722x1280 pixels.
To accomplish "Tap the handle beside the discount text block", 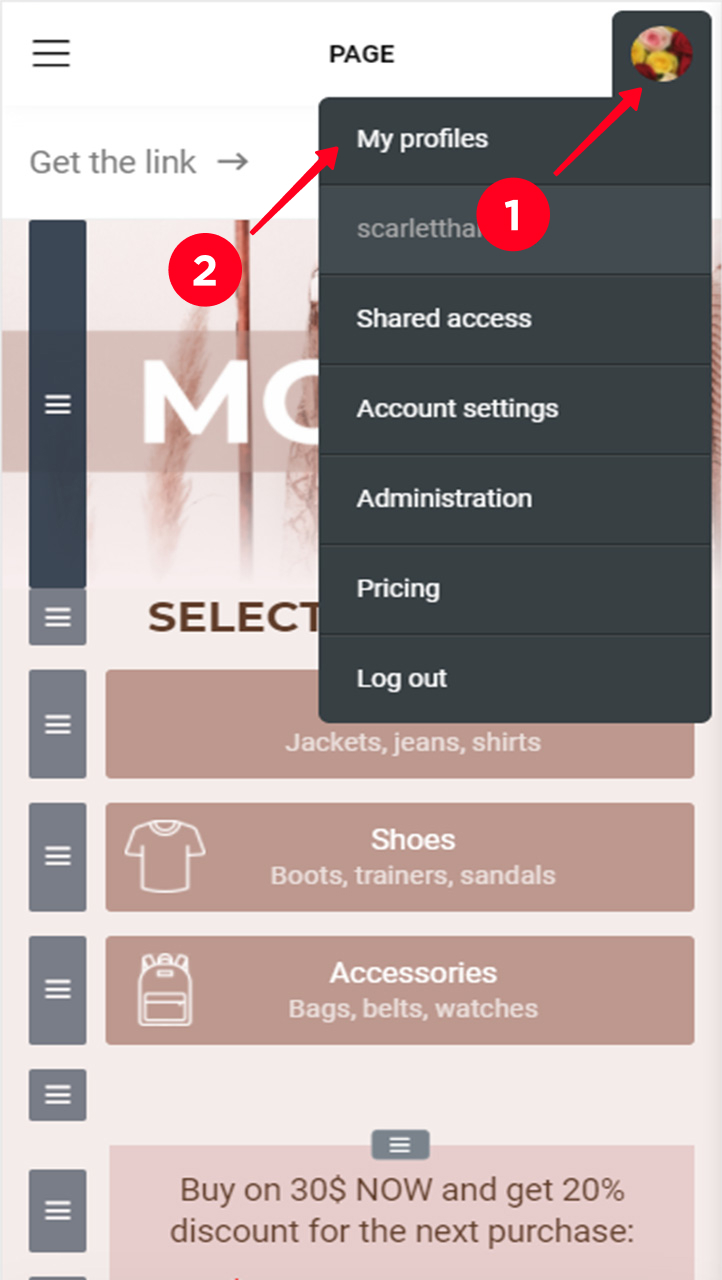I will pyautogui.click(x=57, y=1211).
